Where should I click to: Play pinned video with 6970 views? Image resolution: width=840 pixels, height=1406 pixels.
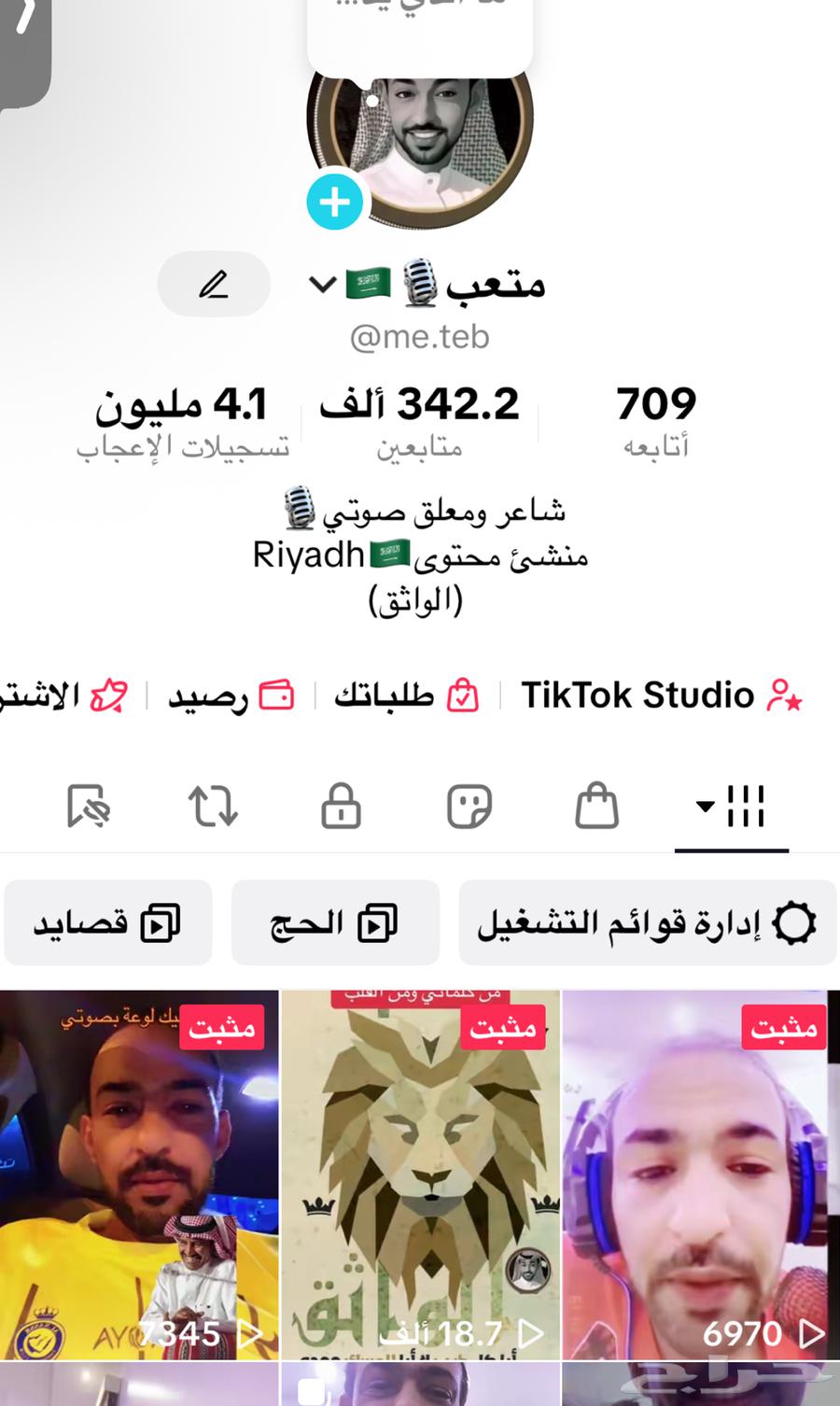coord(700,1176)
